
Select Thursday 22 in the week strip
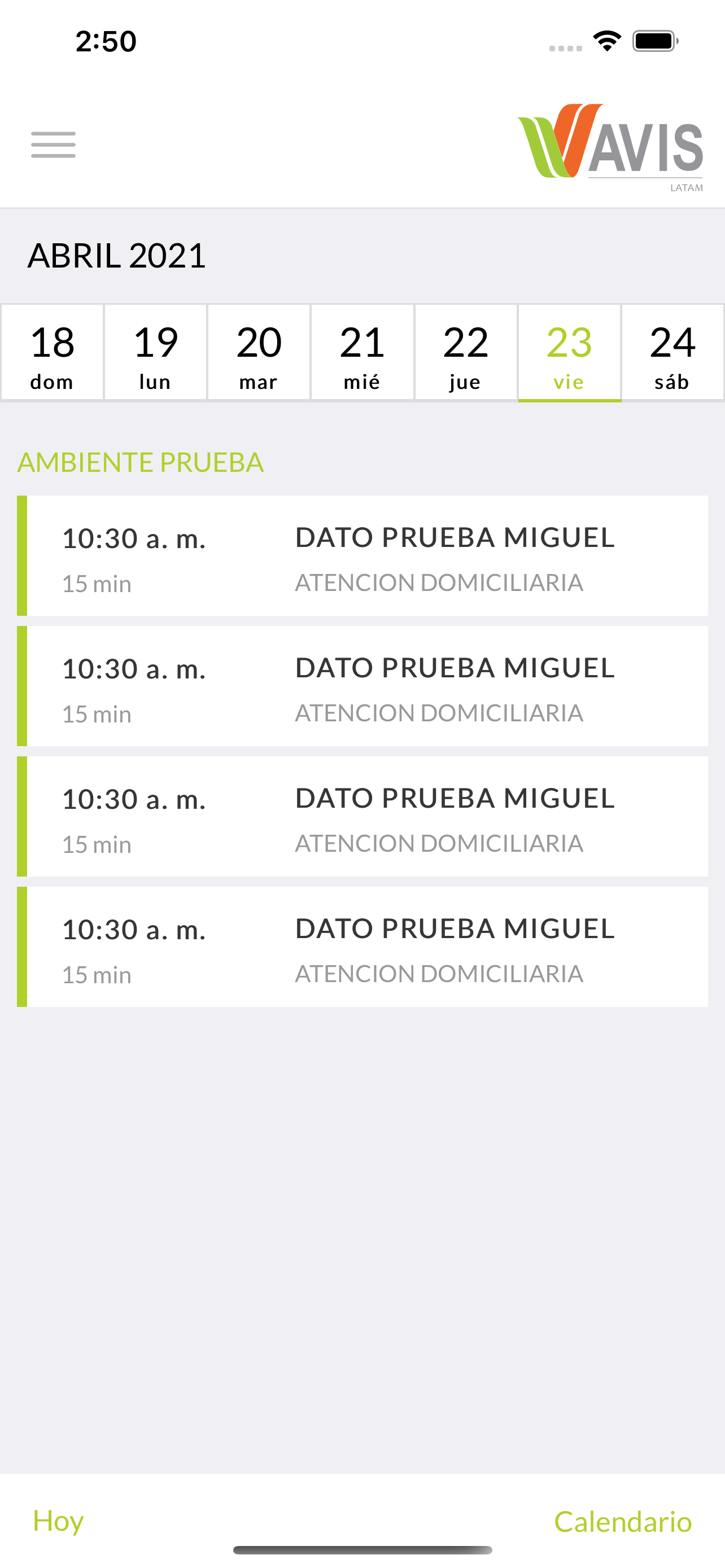point(466,353)
